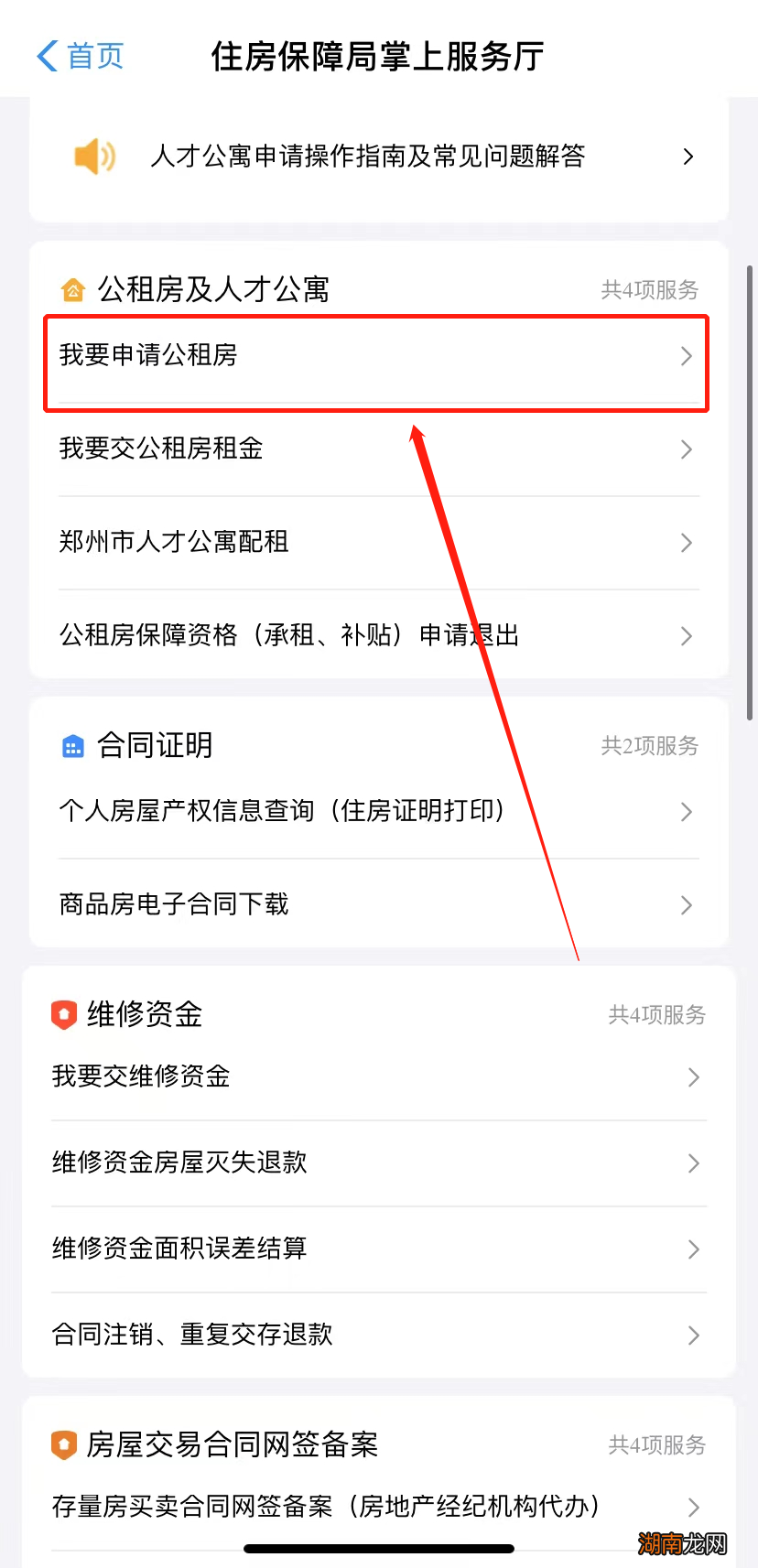The image size is (758, 1568).
Task: Click the shield icon beside 维修资金
Action: (62, 1014)
